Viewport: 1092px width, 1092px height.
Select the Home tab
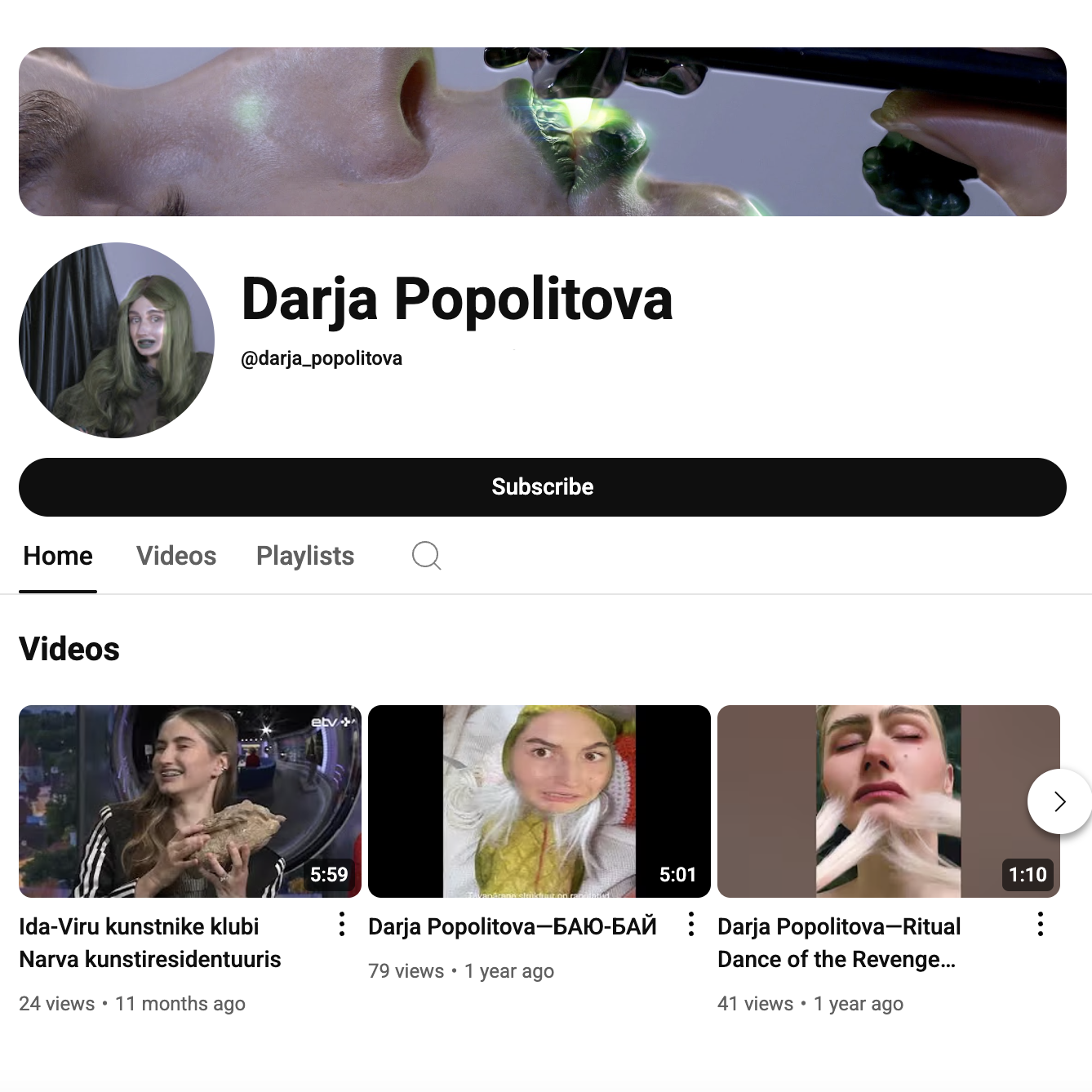pos(58,556)
